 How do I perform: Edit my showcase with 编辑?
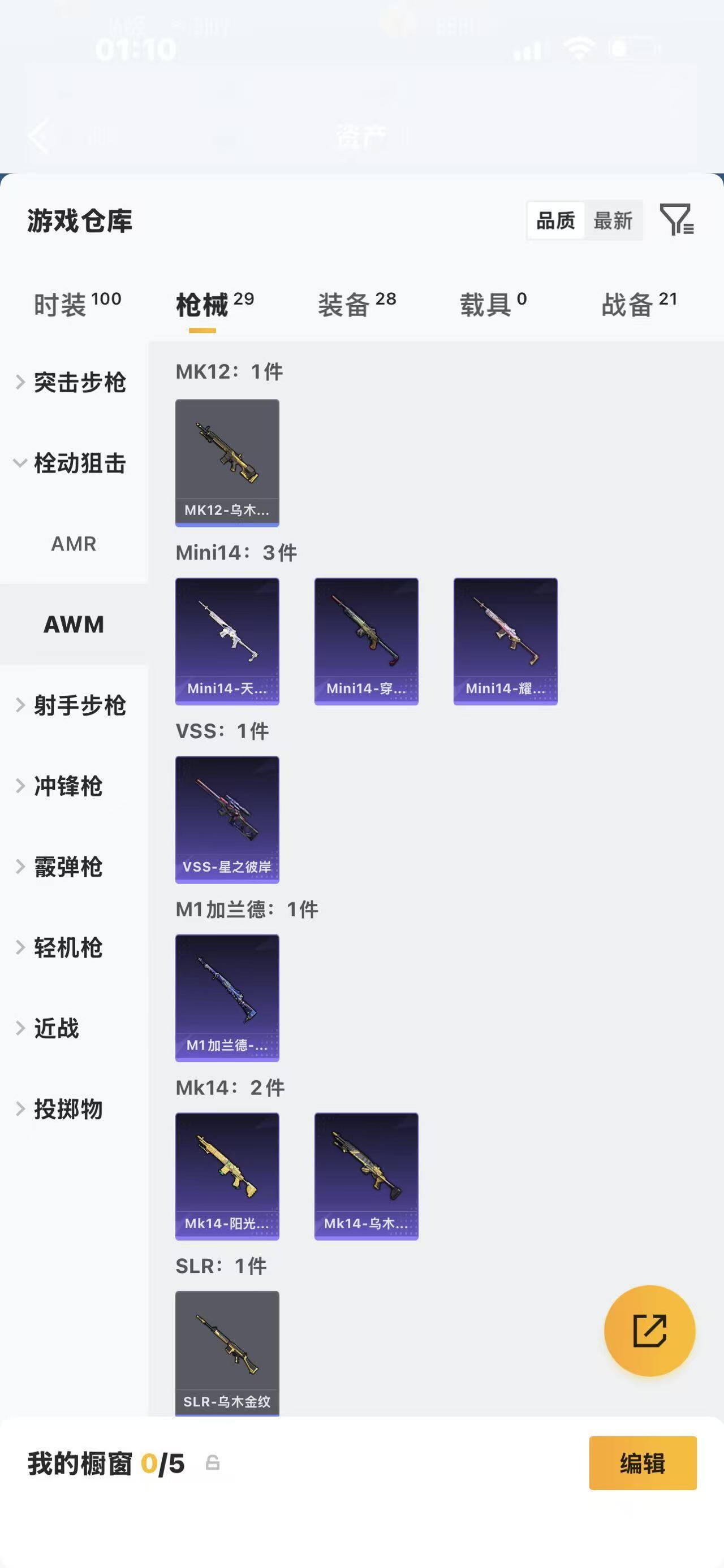(643, 1463)
